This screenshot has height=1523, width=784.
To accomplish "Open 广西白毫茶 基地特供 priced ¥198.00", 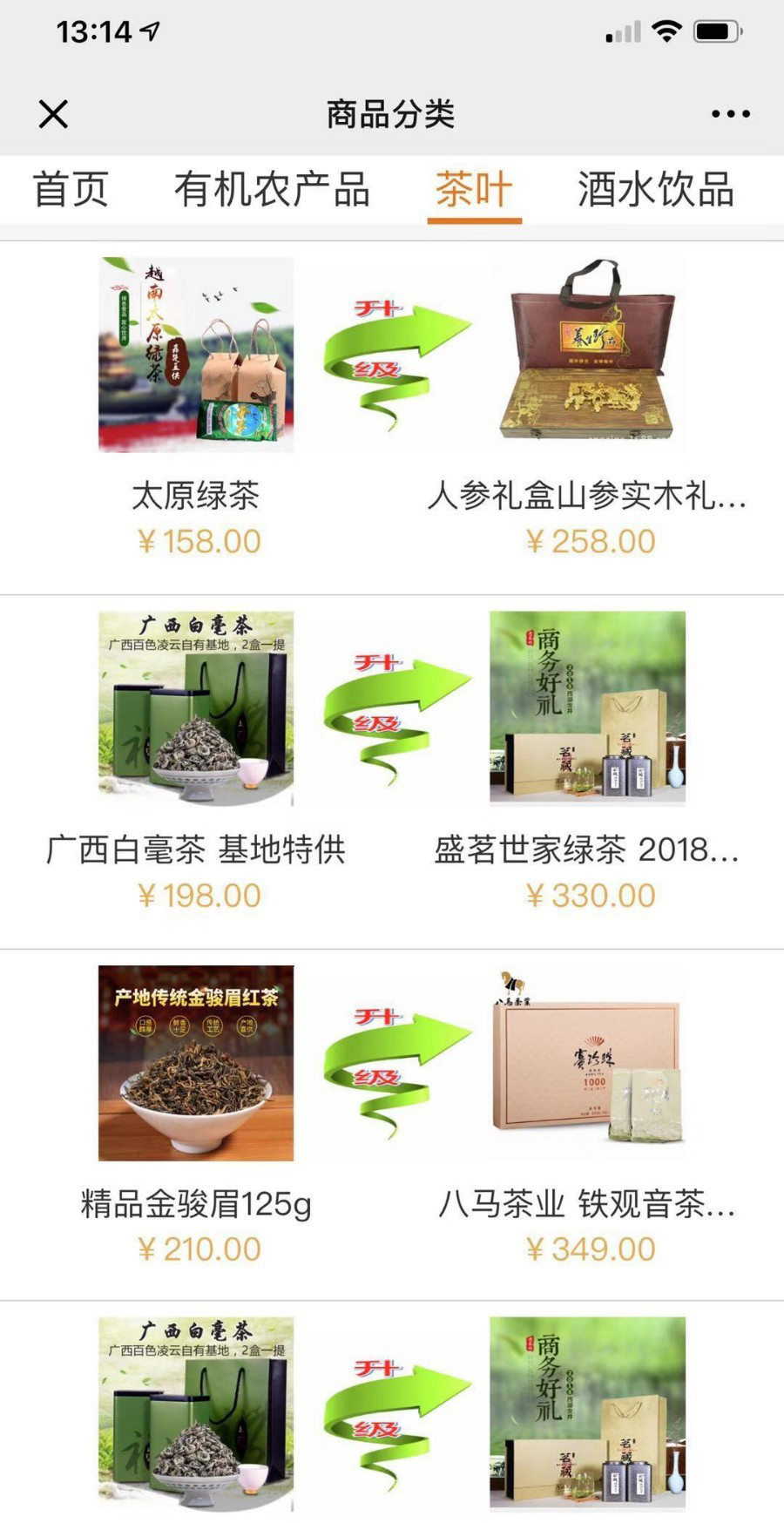I will (x=196, y=709).
